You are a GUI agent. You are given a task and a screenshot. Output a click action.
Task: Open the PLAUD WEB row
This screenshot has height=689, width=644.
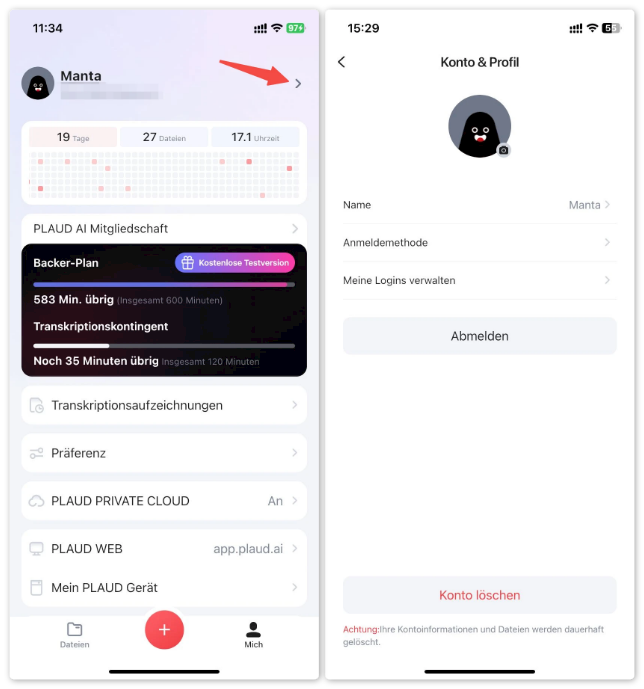point(164,549)
